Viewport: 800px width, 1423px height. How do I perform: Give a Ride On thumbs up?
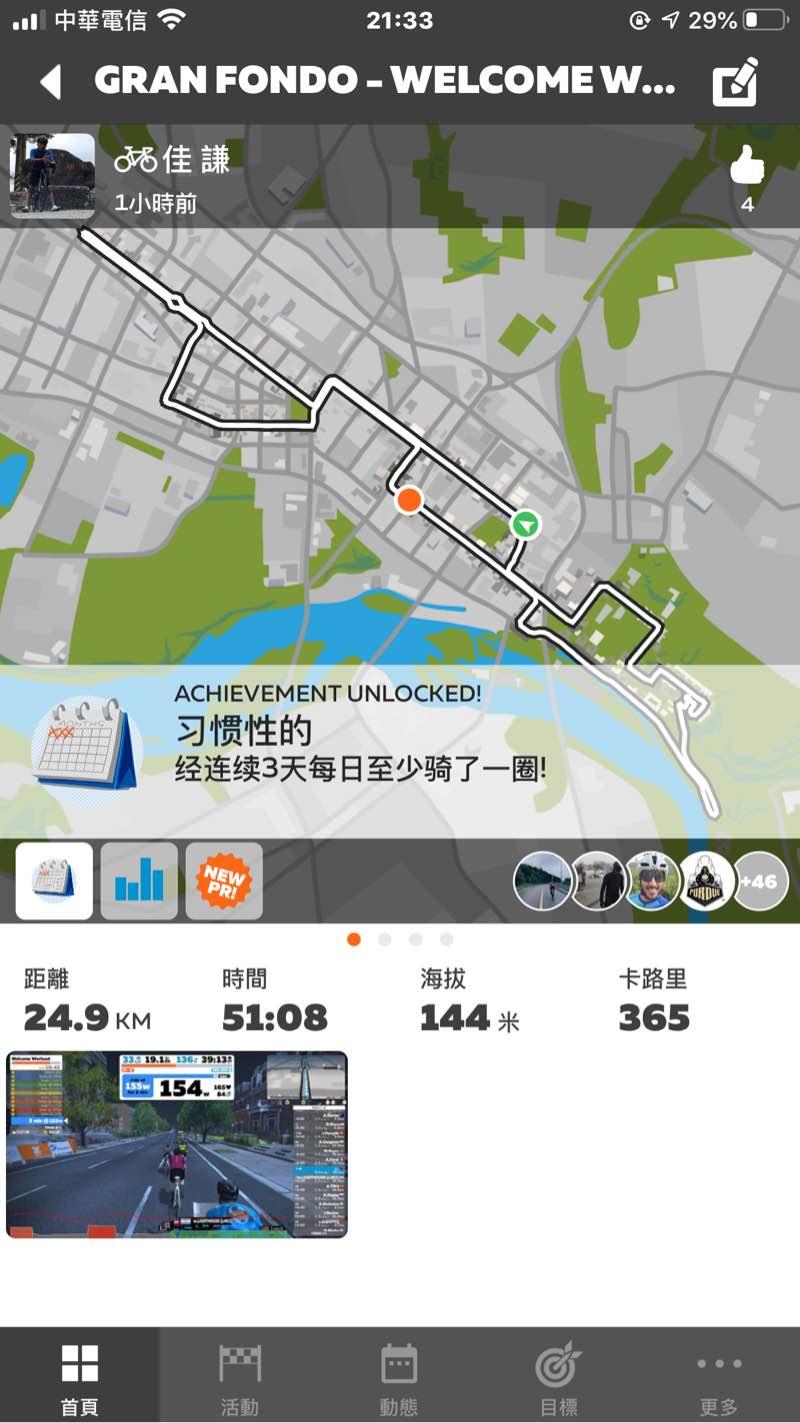point(746,166)
